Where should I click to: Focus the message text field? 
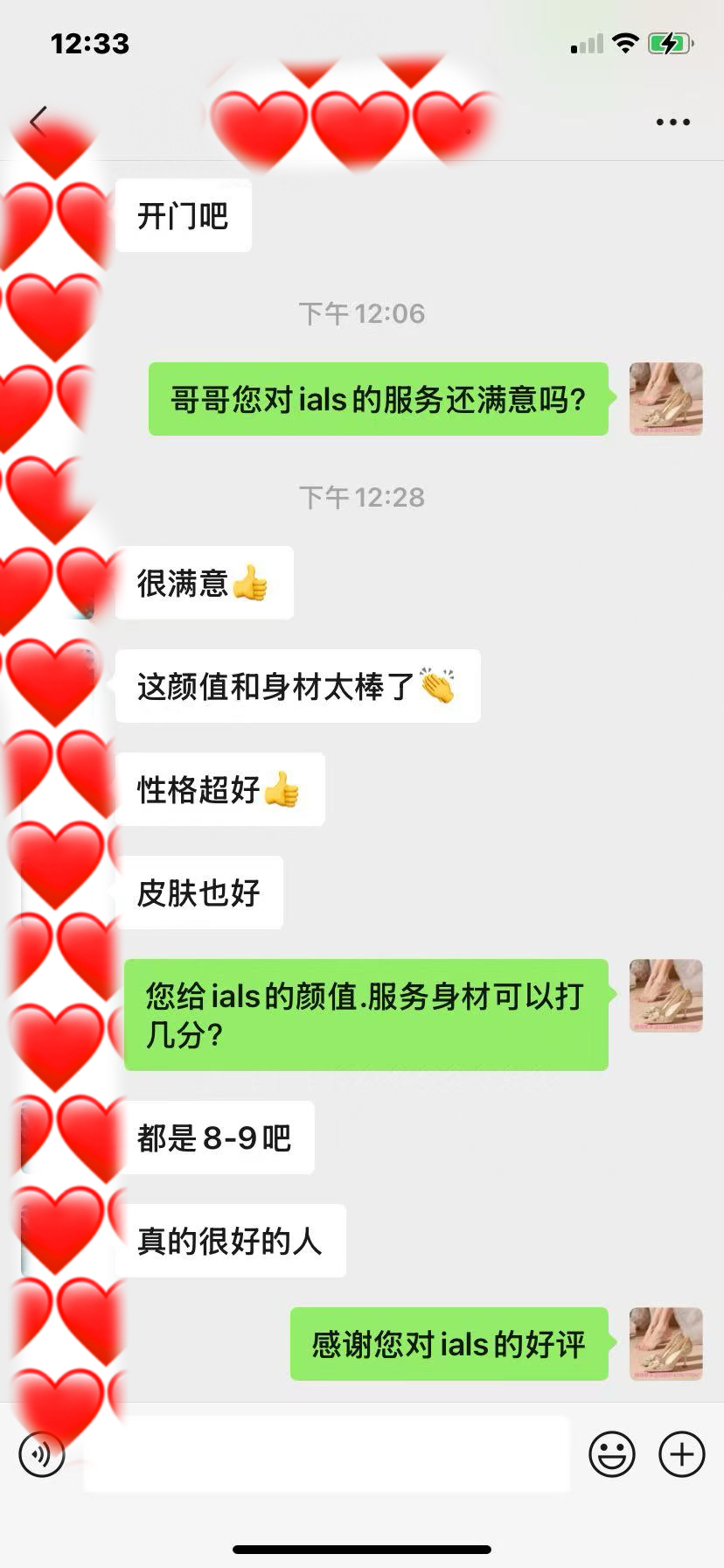click(x=327, y=1454)
